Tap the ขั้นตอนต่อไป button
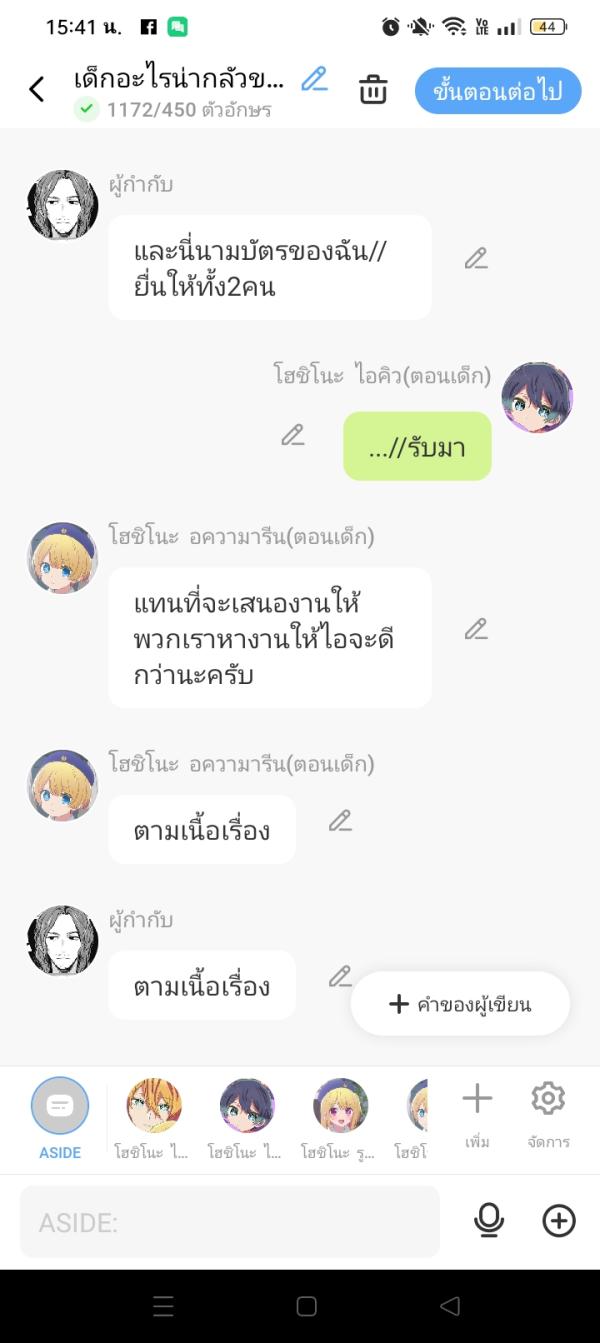 tap(498, 92)
